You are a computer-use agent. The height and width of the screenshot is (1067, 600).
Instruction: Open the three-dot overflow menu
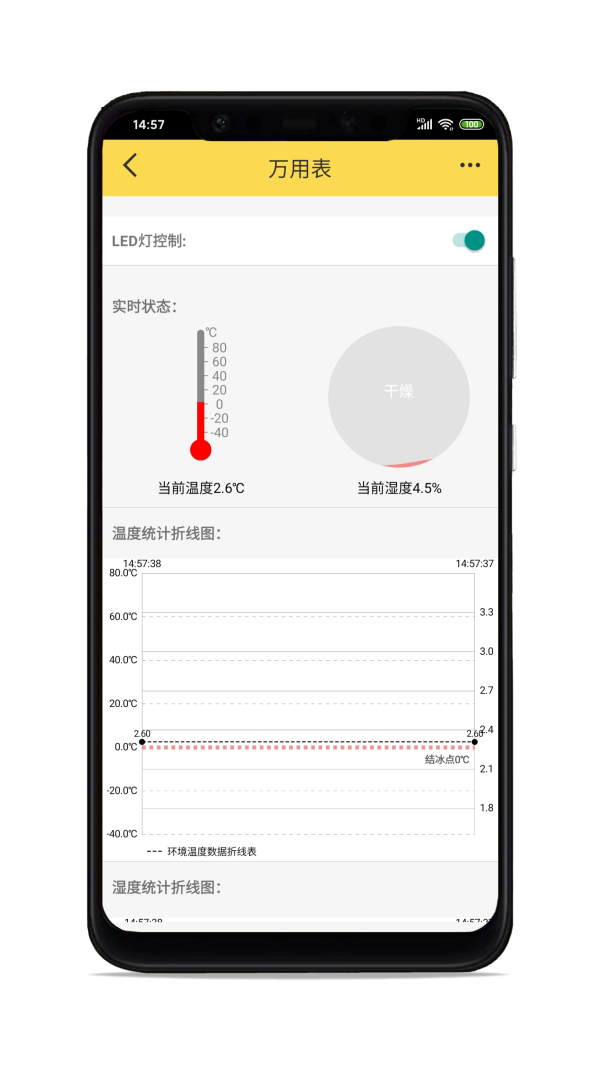469,165
